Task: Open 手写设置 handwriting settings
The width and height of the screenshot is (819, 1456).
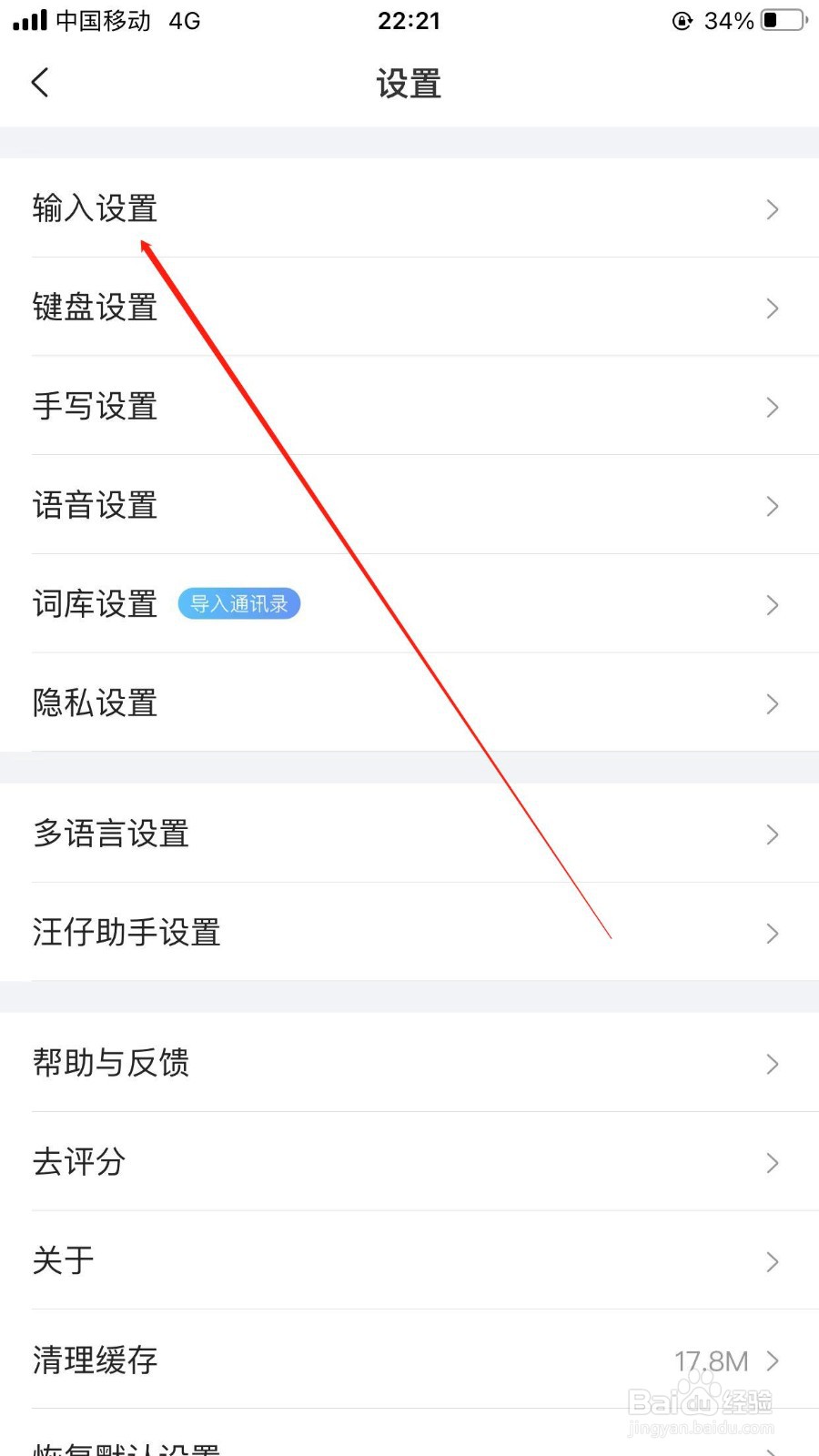Action: click(96, 407)
